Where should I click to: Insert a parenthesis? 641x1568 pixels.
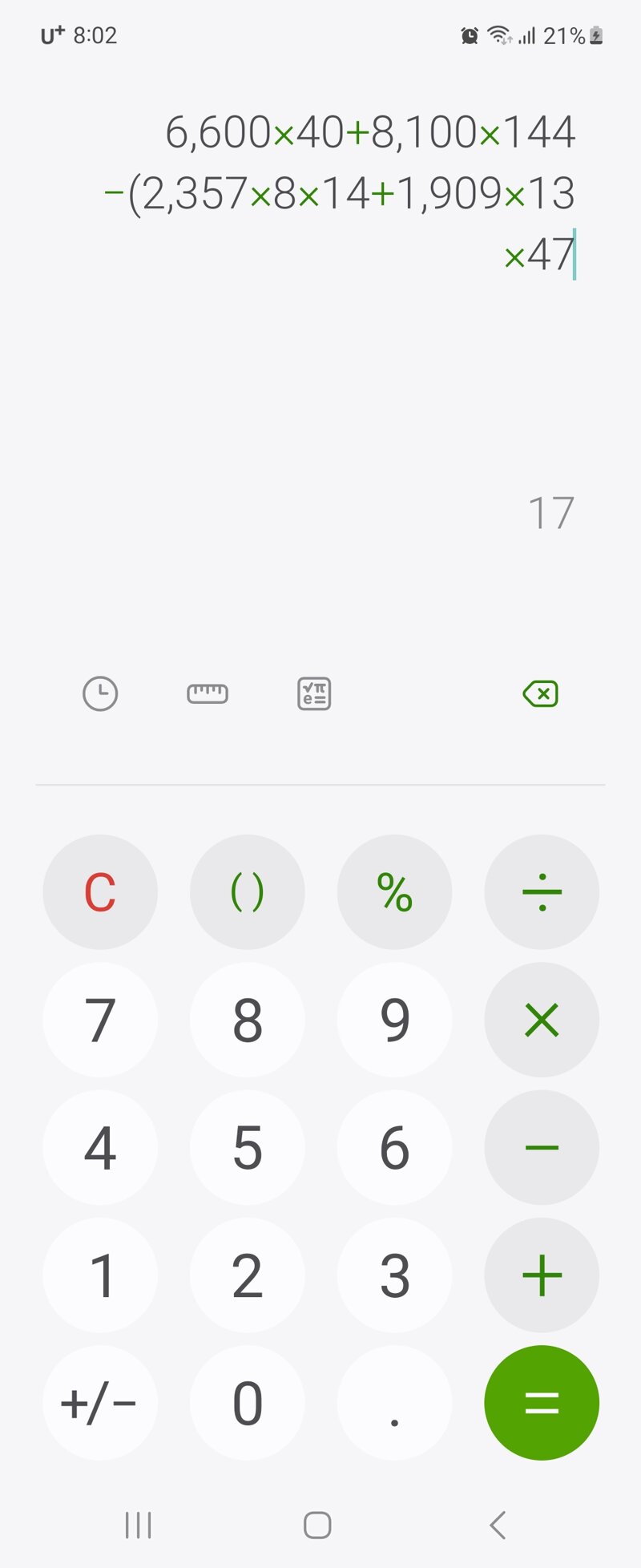(x=247, y=892)
